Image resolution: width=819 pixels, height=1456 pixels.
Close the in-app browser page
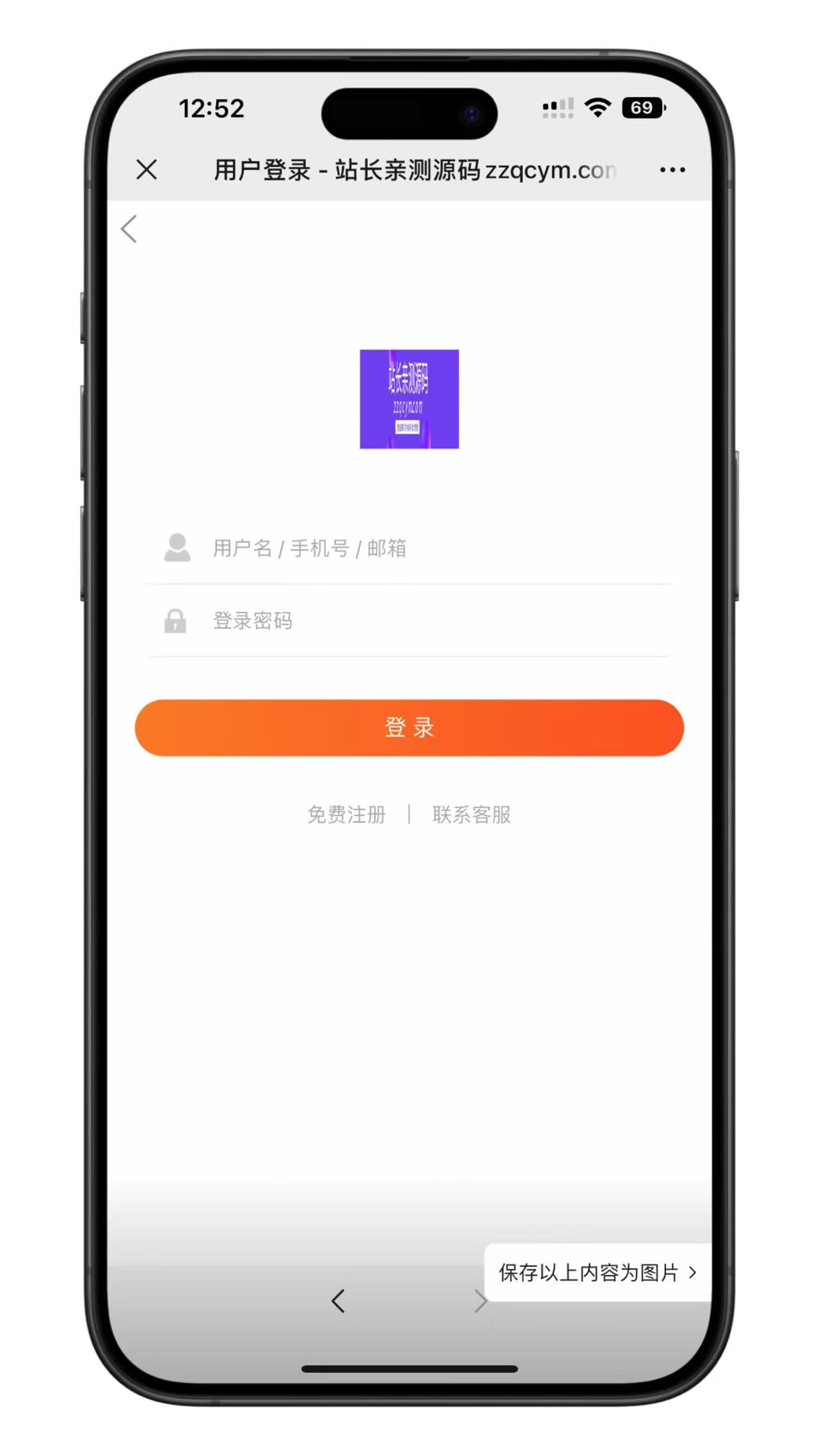pos(147,170)
